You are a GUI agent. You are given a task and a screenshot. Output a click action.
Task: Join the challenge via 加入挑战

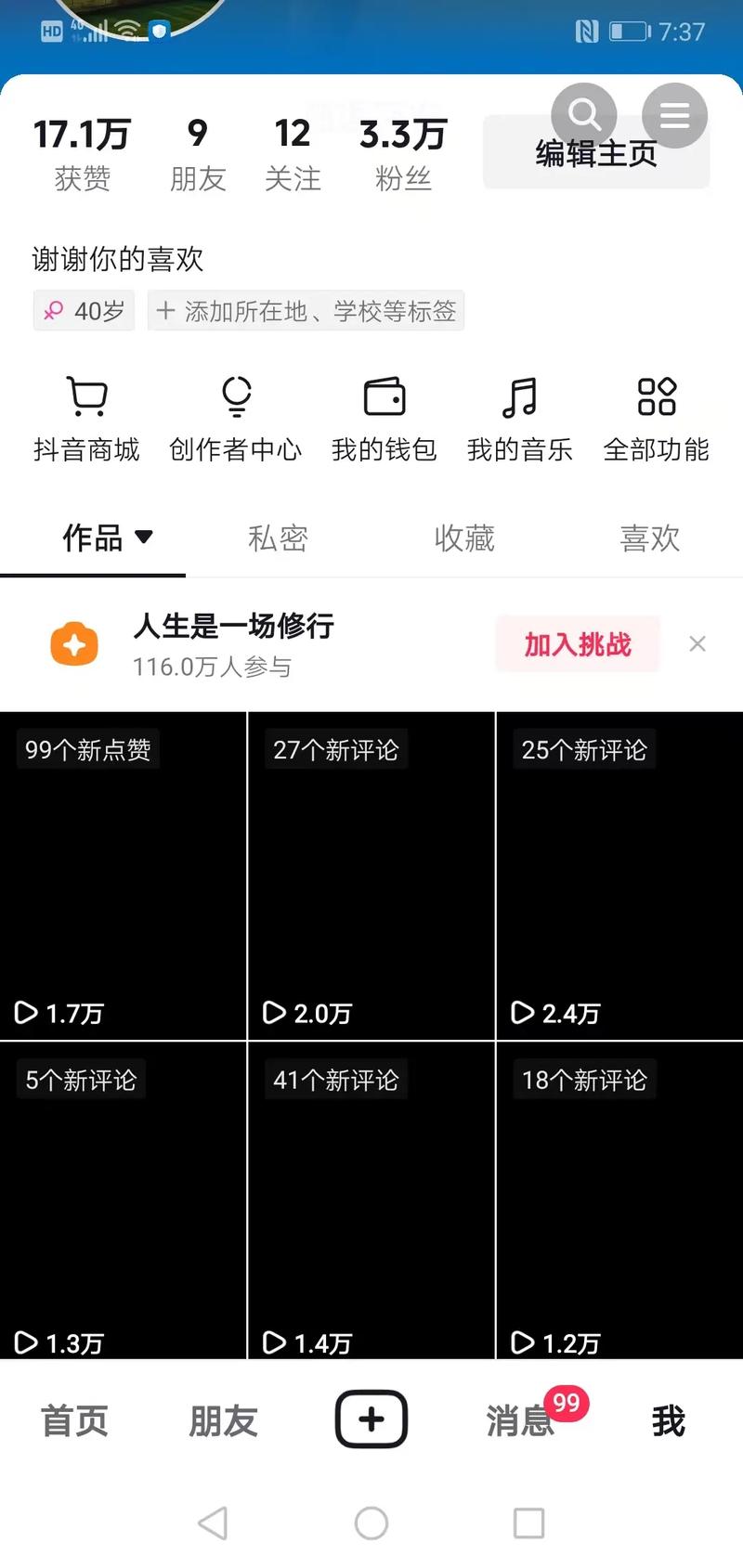pyautogui.click(x=578, y=643)
